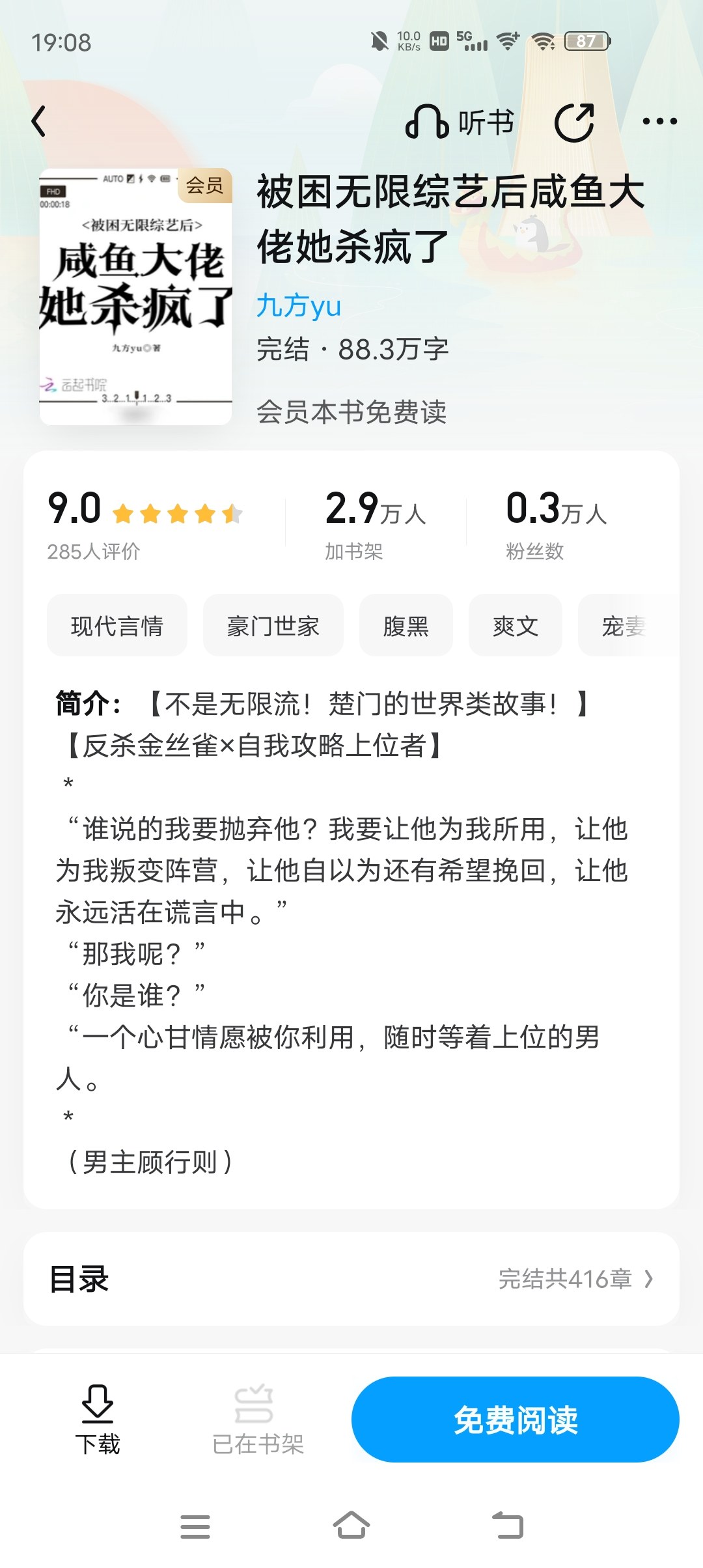703x1568 pixels.
Task: Select the 现代言情 tag
Action: point(117,626)
